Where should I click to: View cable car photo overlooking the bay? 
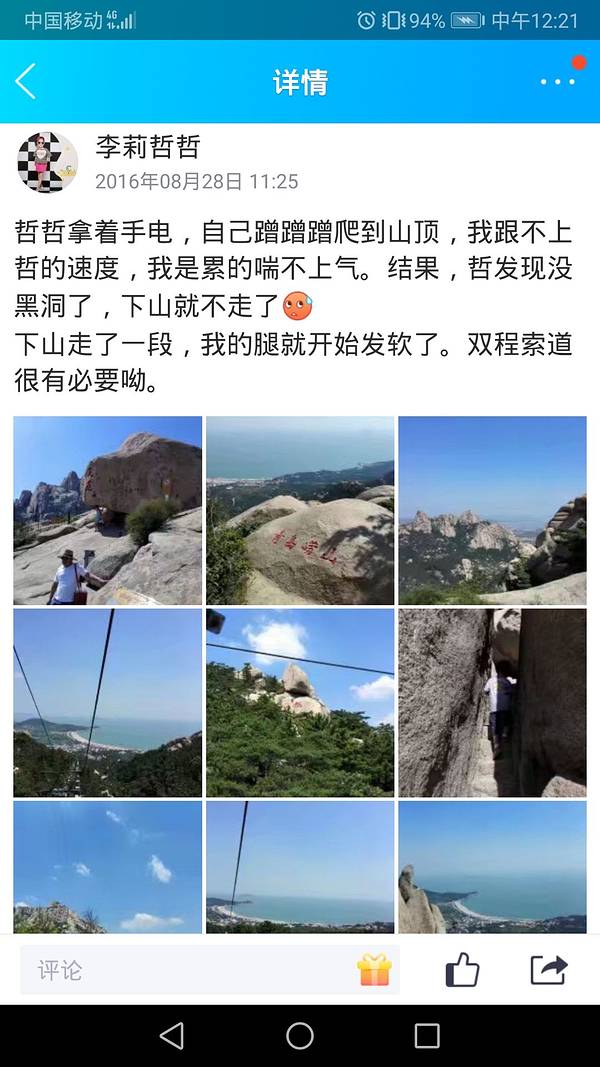[108, 702]
